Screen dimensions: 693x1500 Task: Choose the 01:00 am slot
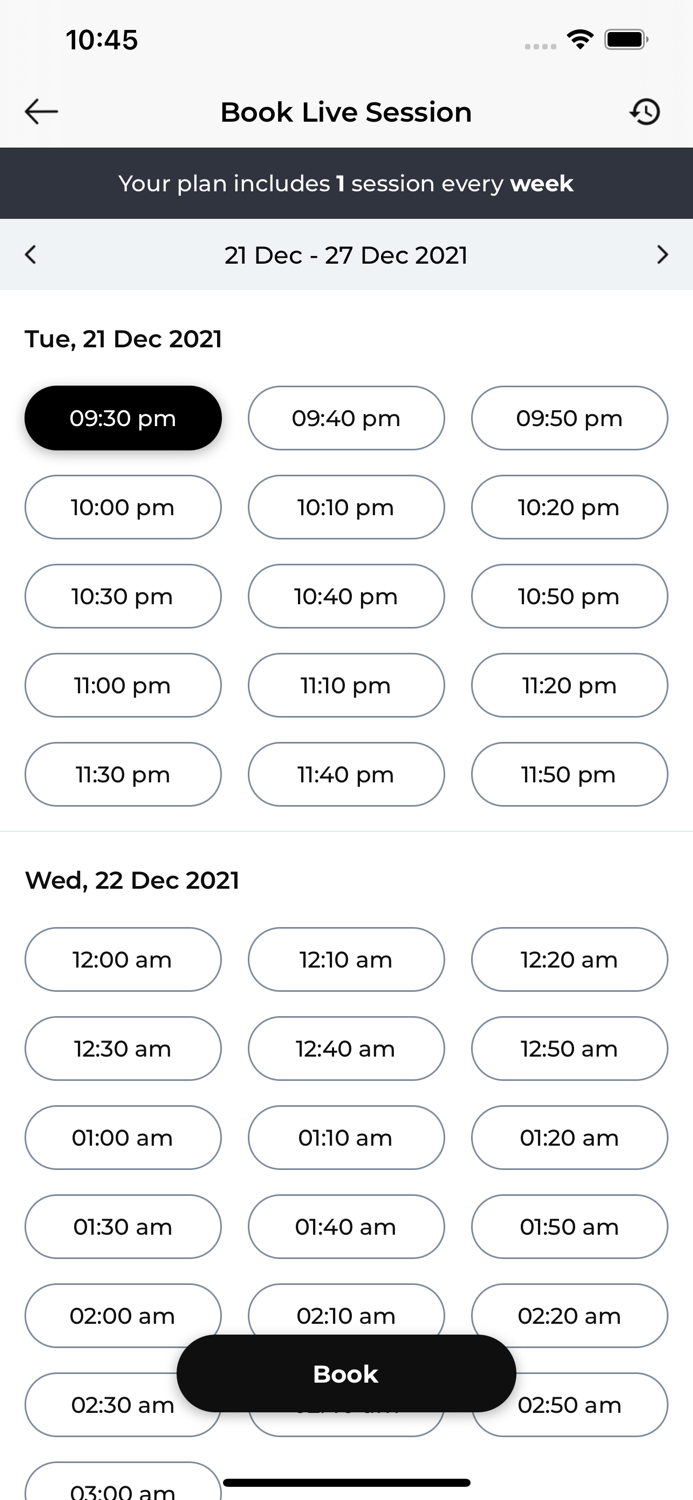tap(123, 1137)
